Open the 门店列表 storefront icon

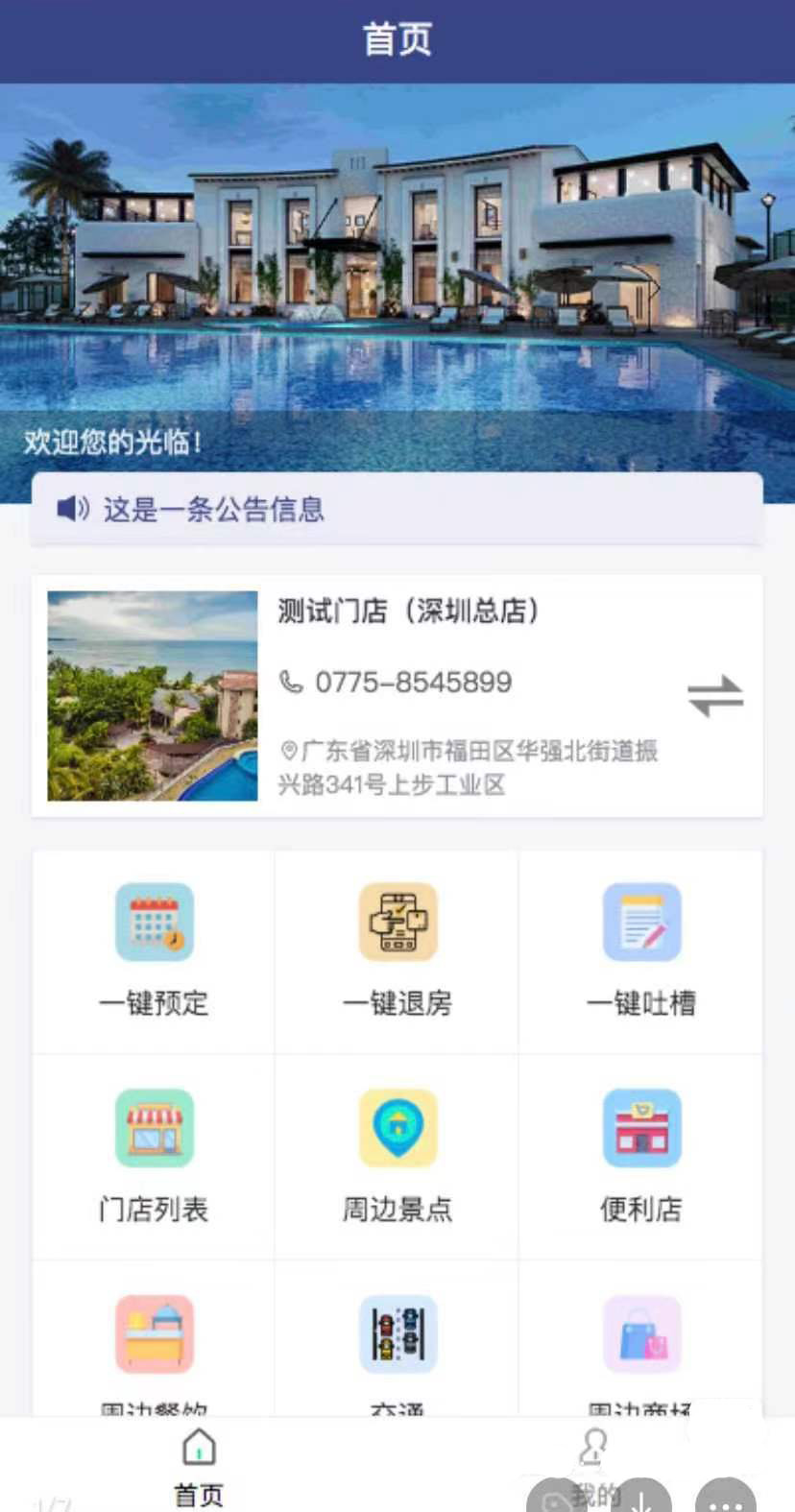153,1128
